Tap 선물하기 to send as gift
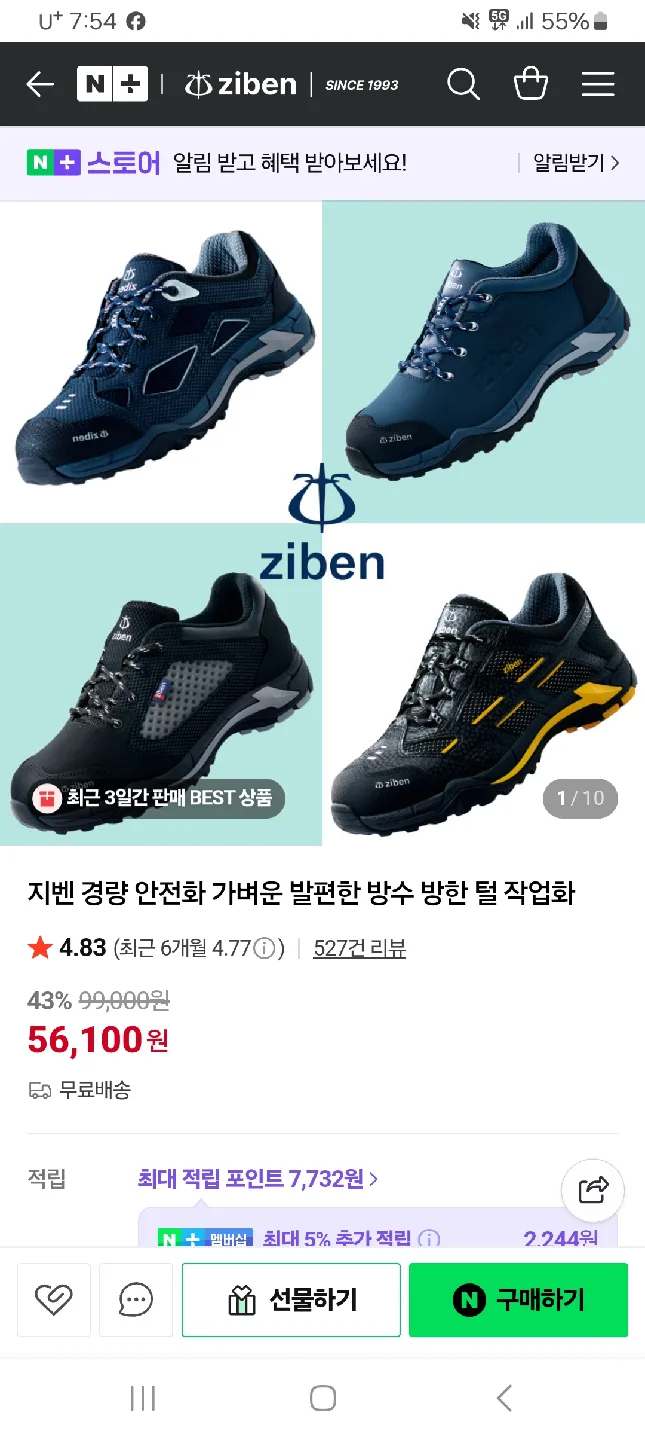The width and height of the screenshot is (645, 1440). click(x=291, y=1300)
